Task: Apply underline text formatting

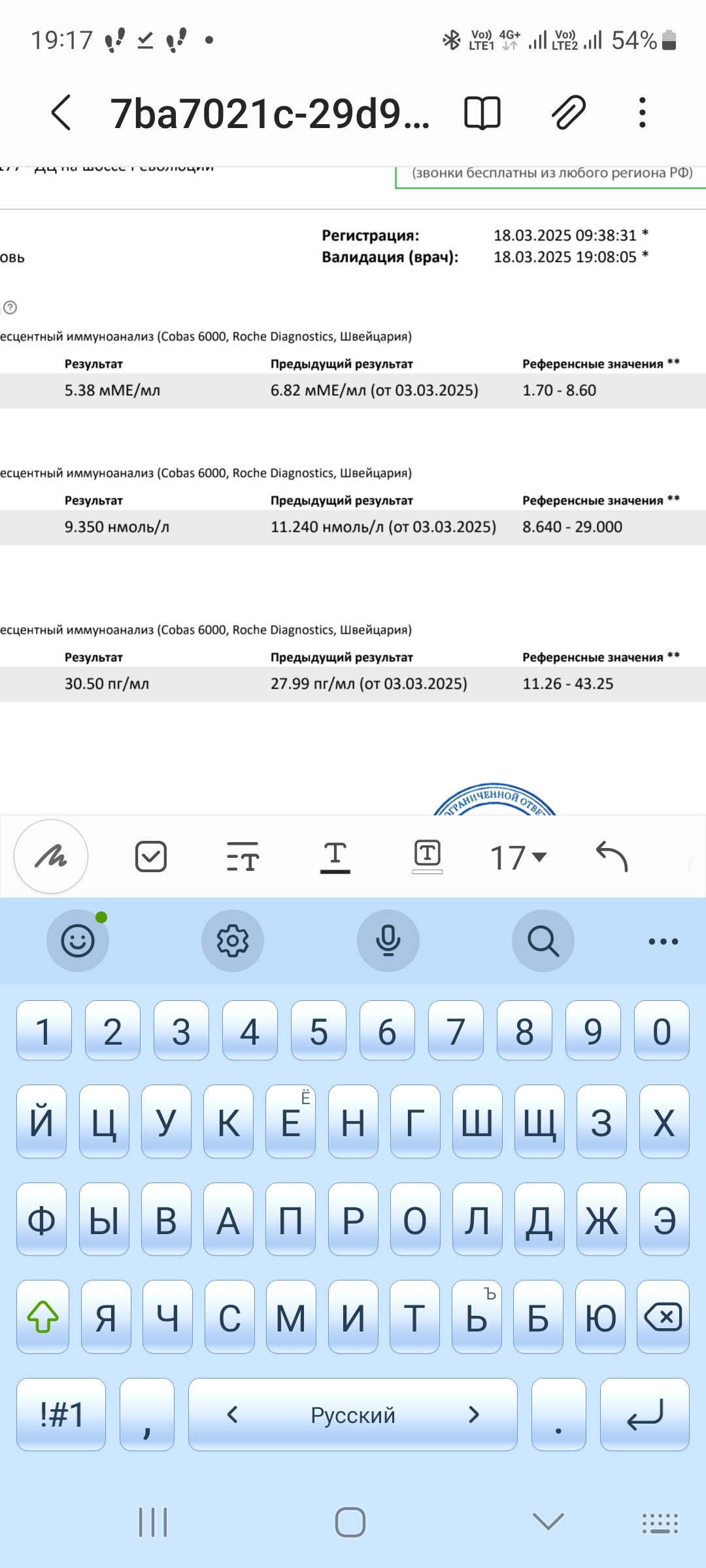Action: (335, 857)
